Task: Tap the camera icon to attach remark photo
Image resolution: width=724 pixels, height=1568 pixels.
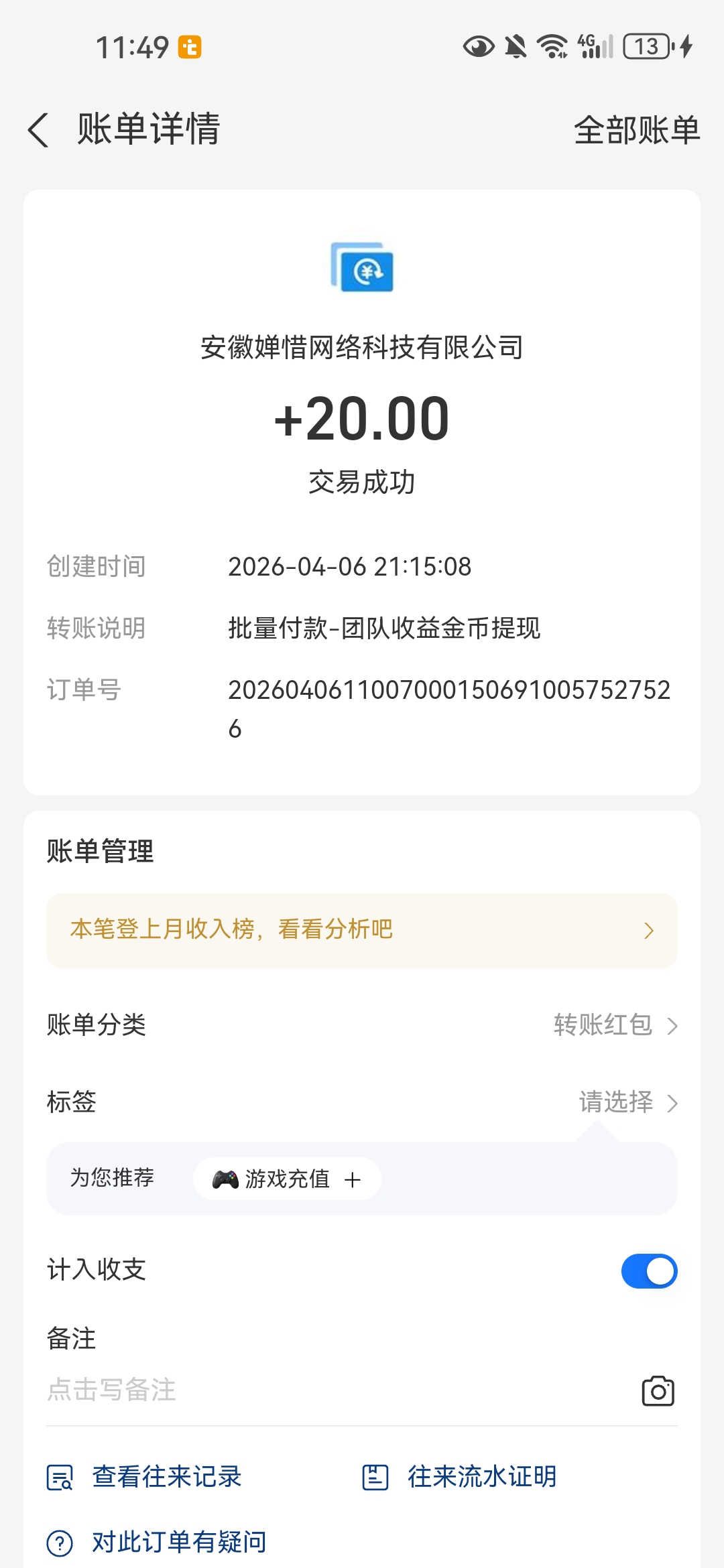Action: (658, 1390)
